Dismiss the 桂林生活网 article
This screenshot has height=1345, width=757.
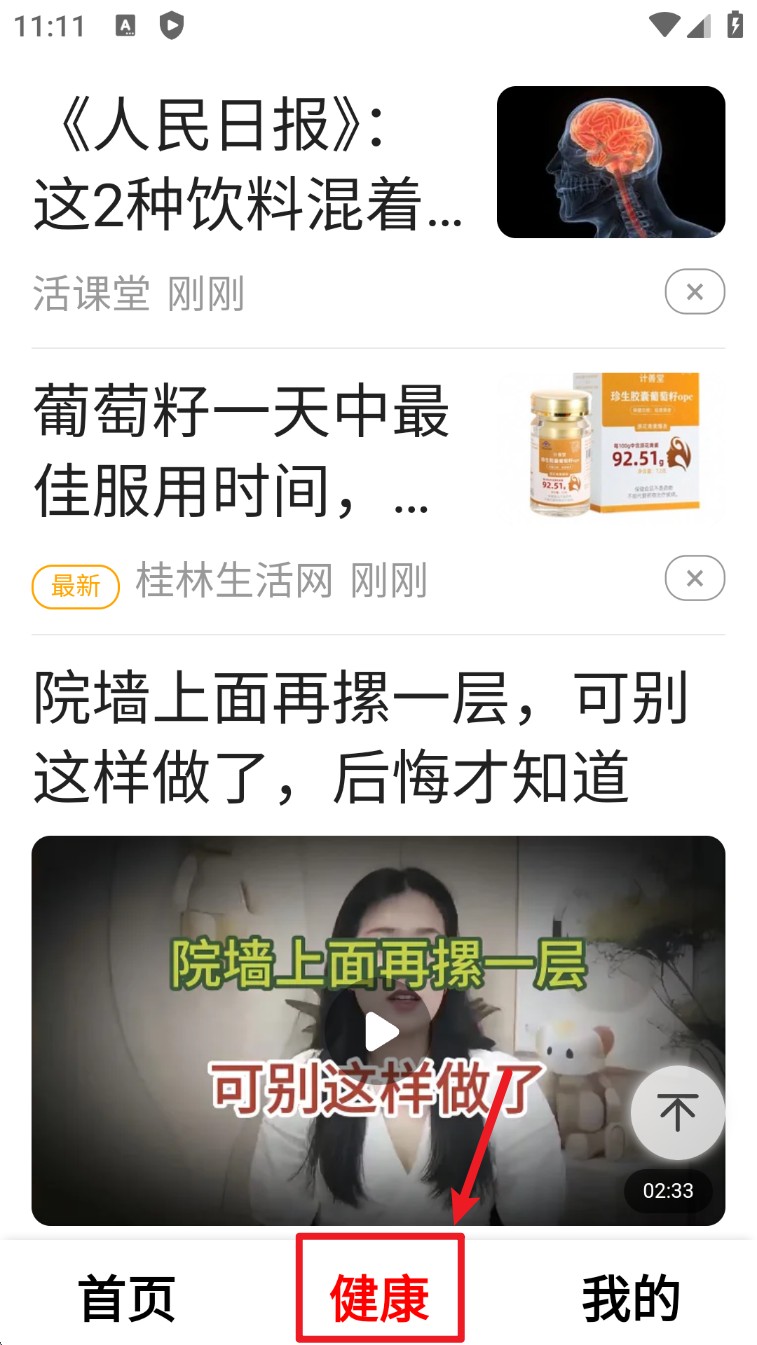click(x=694, y=578)
